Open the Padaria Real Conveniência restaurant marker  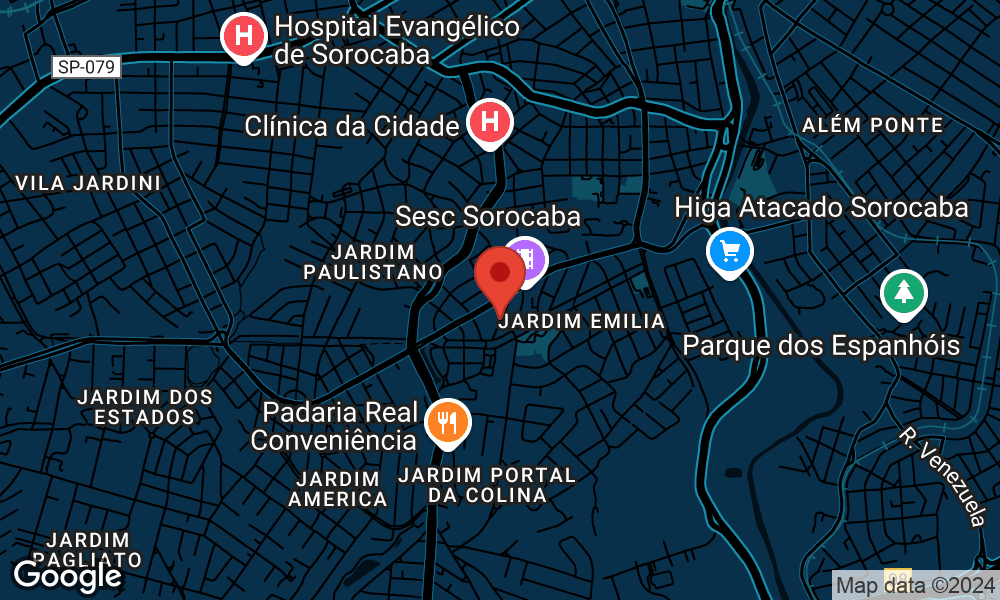tap(448, 422)
